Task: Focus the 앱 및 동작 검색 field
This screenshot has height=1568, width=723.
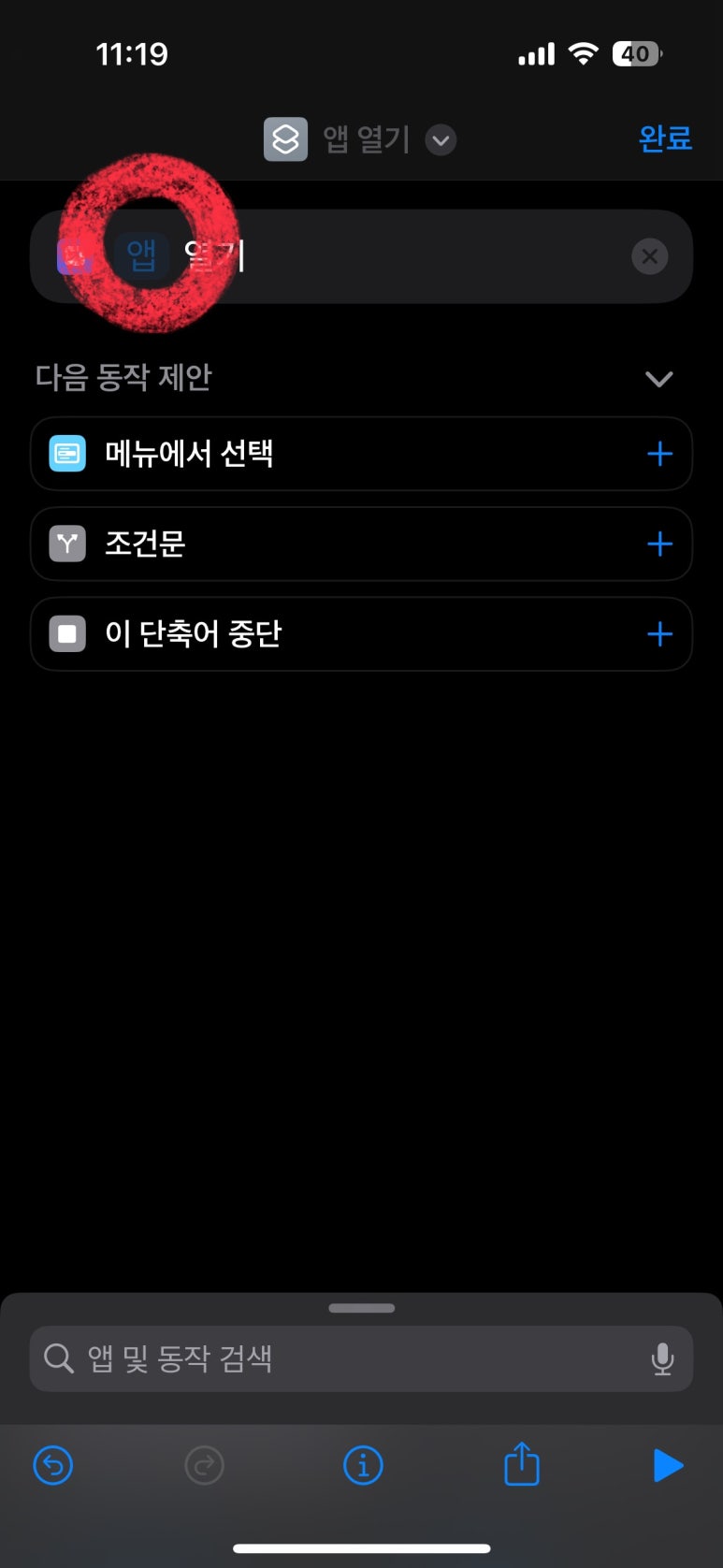Action: coord(346,1358)
